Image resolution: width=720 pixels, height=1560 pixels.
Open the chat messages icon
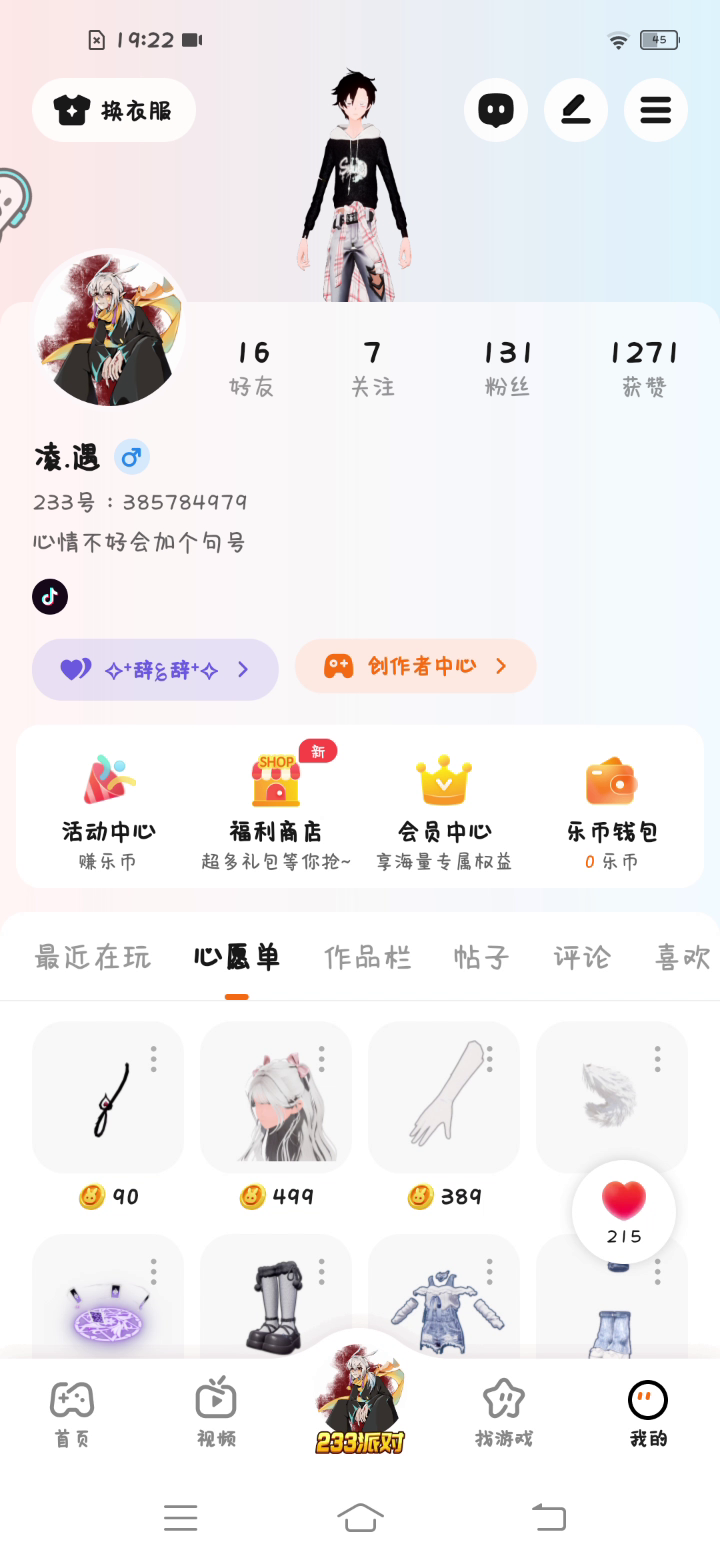(496, 110)
